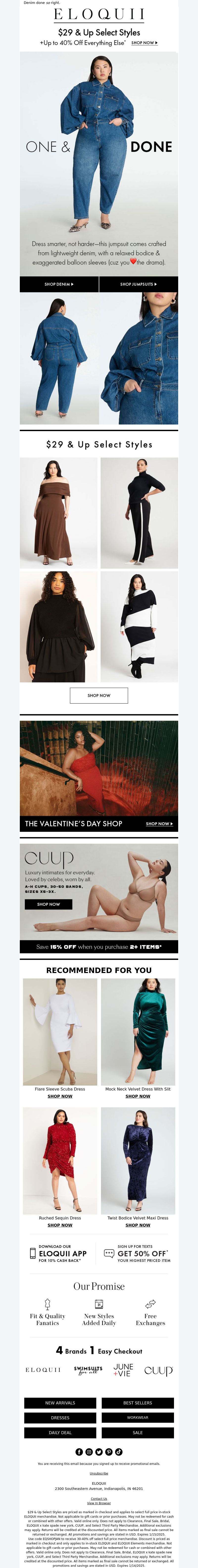Tap Shop Now under $29 & Up styles
The width and height of the screenshot is (198, 1568).
click(99, 695)
